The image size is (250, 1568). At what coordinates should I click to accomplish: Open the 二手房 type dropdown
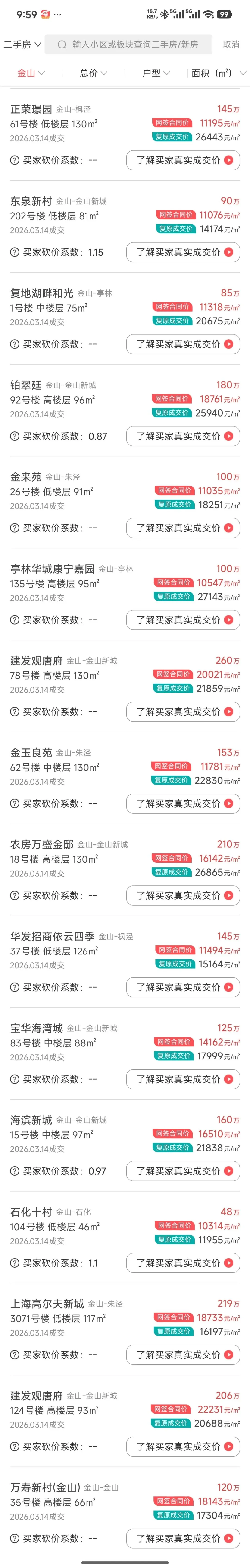pyautogui.click(x=22, y=45)
